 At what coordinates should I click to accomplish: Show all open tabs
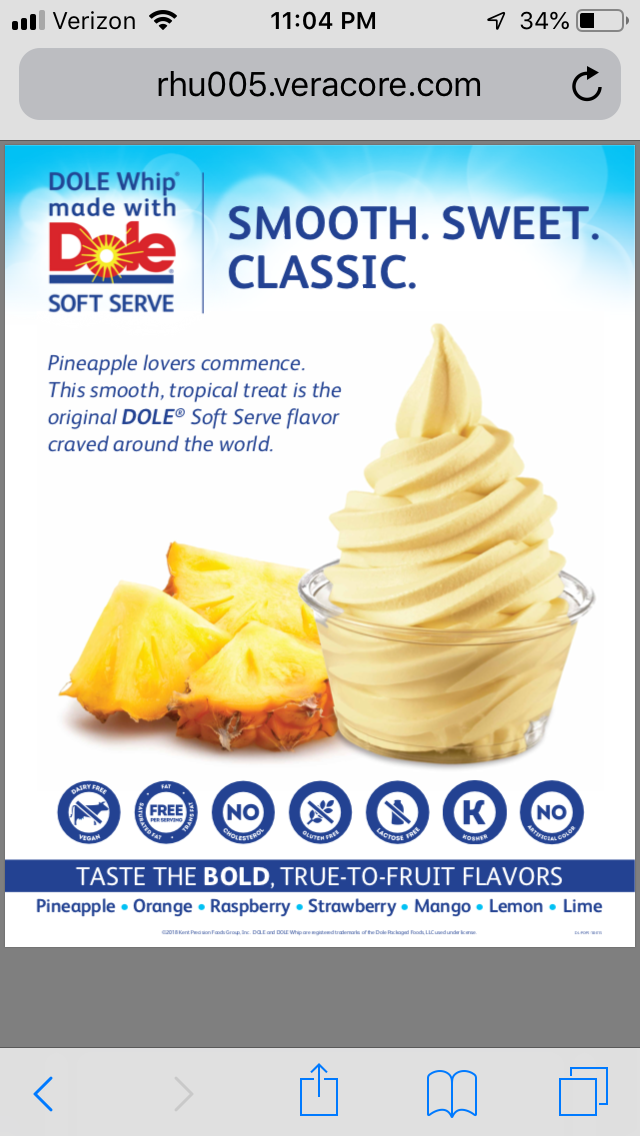click(x=582, y=1092)
